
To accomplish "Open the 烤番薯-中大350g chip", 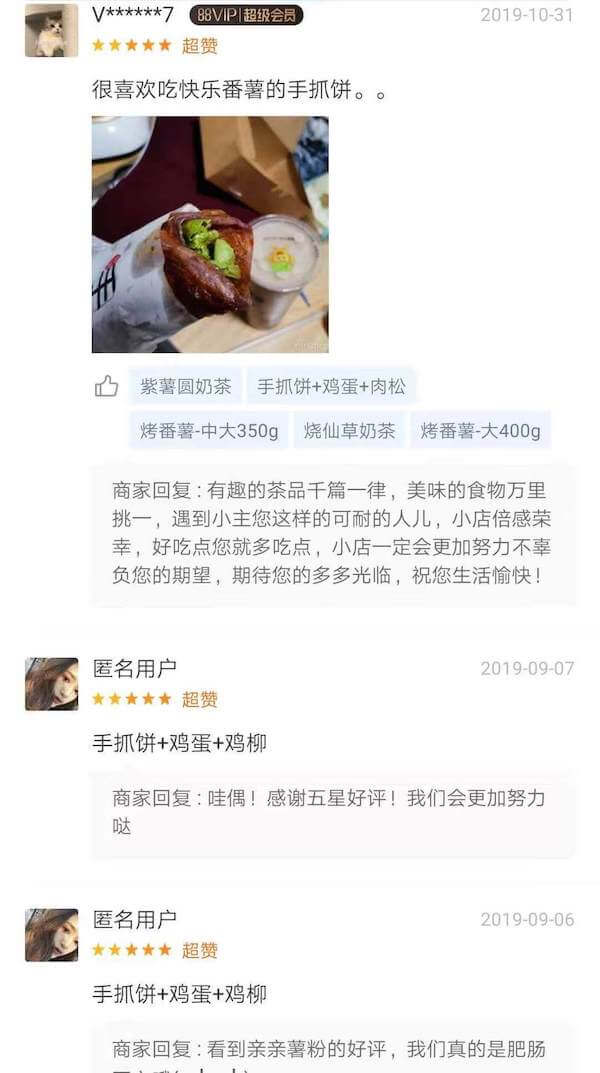I will tap(209, 430).
